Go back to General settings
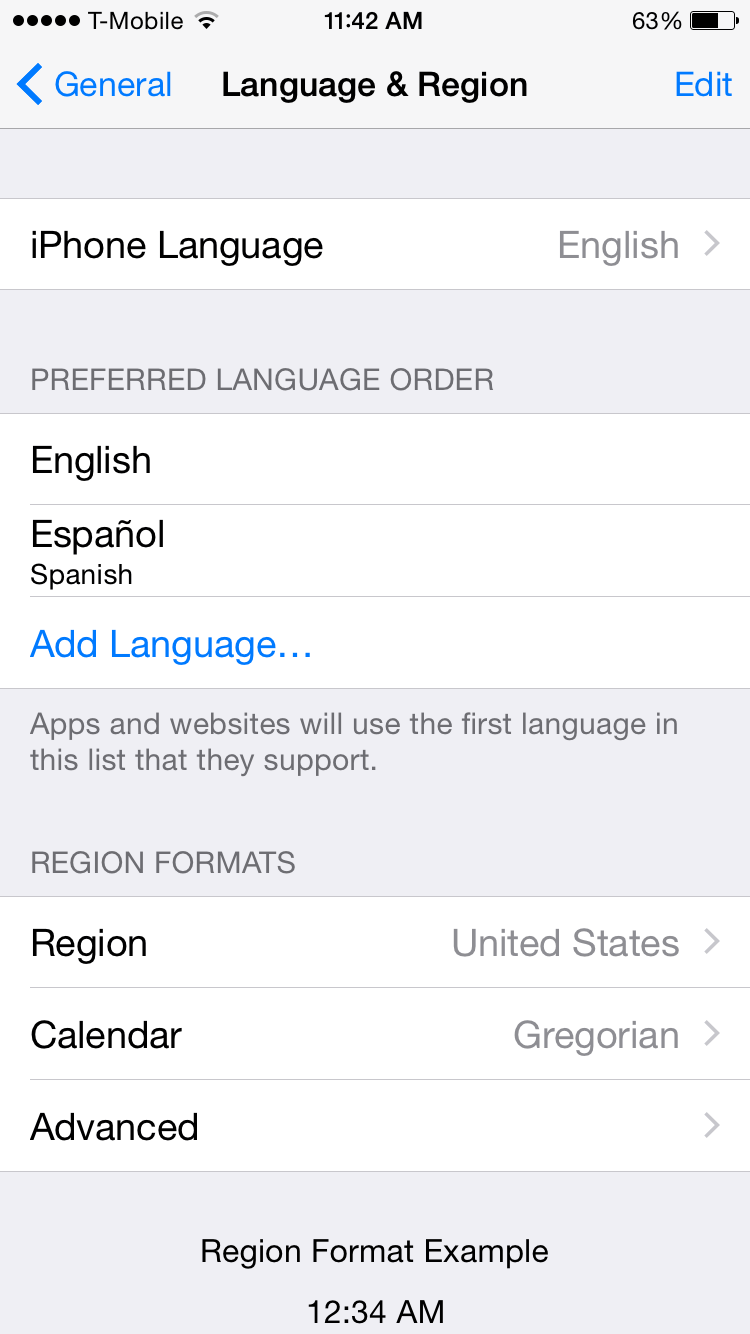The width and height of the screenshot is (750, 1334). click(95, 85)
